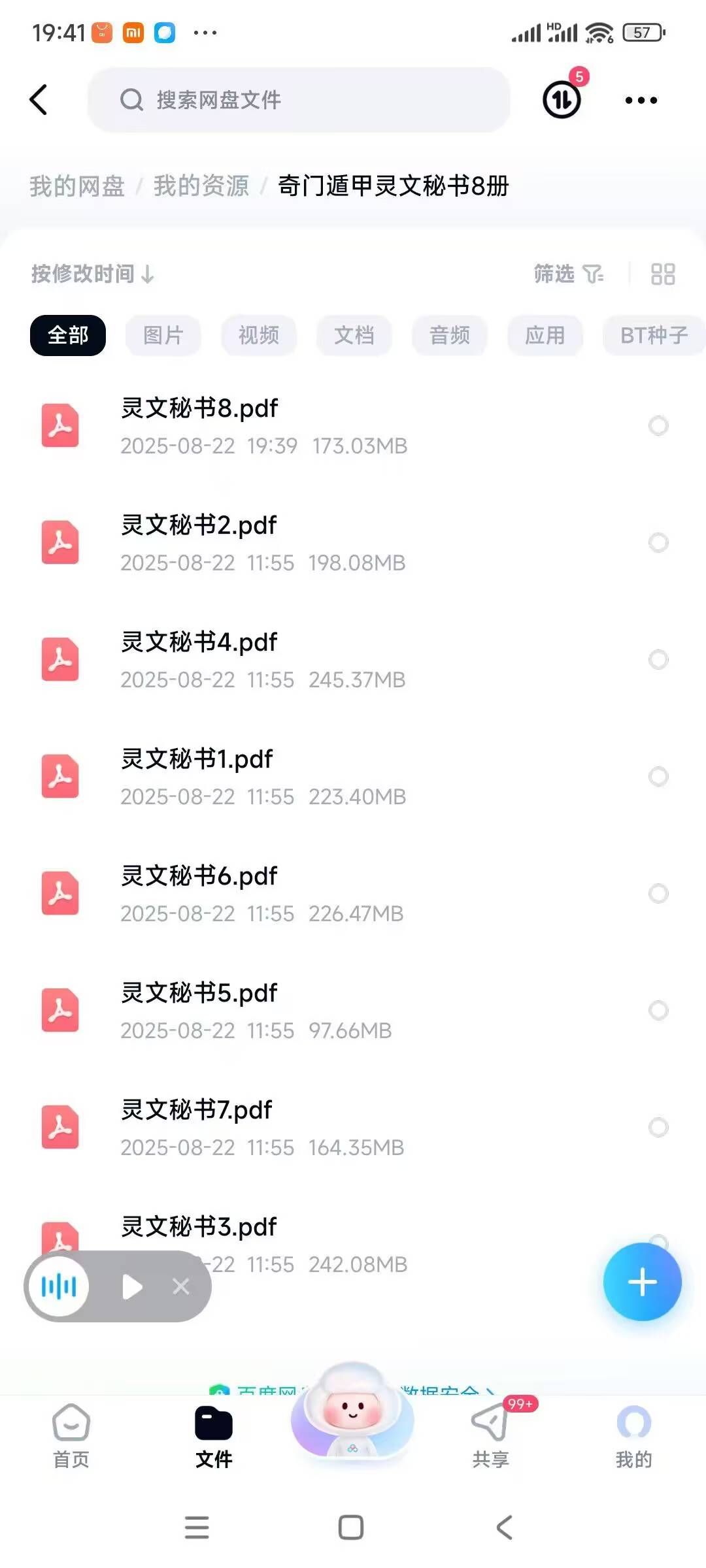The height and width of the screenshot is (1568, 706).
Task: Open the 筛选 filter options
Action: (x=567, y=274)
